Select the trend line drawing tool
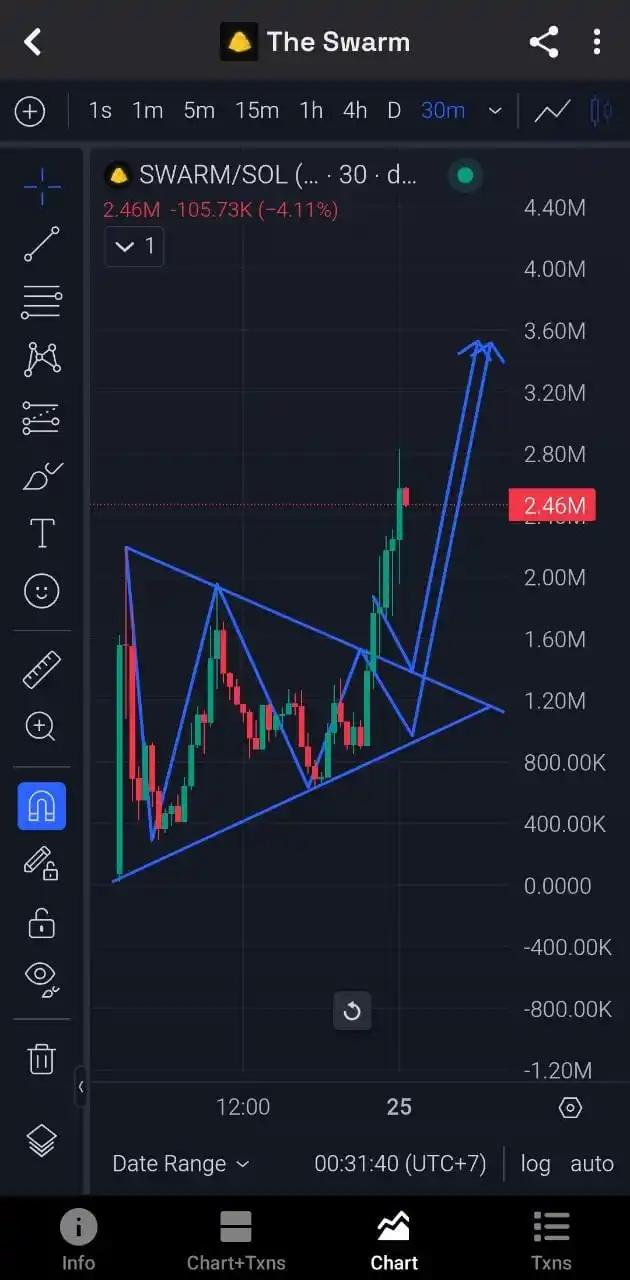The image size is (630, 1280). click(41, 244)
